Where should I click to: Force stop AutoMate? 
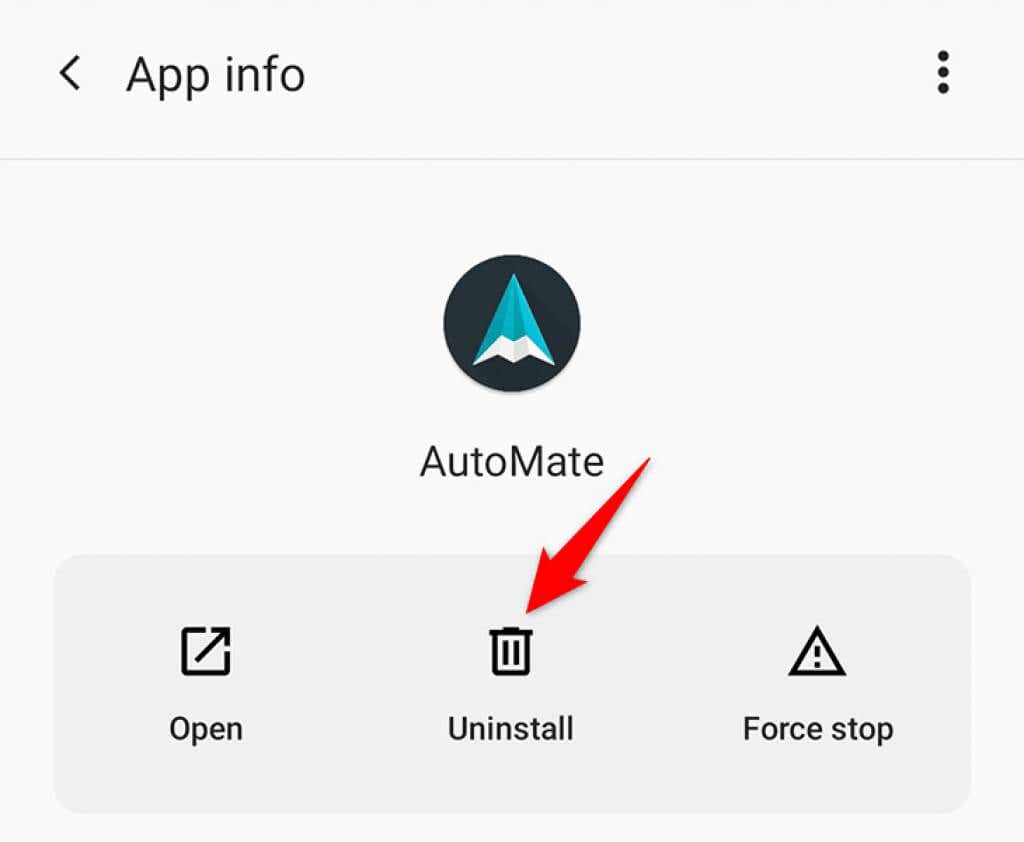coord(817,680)
